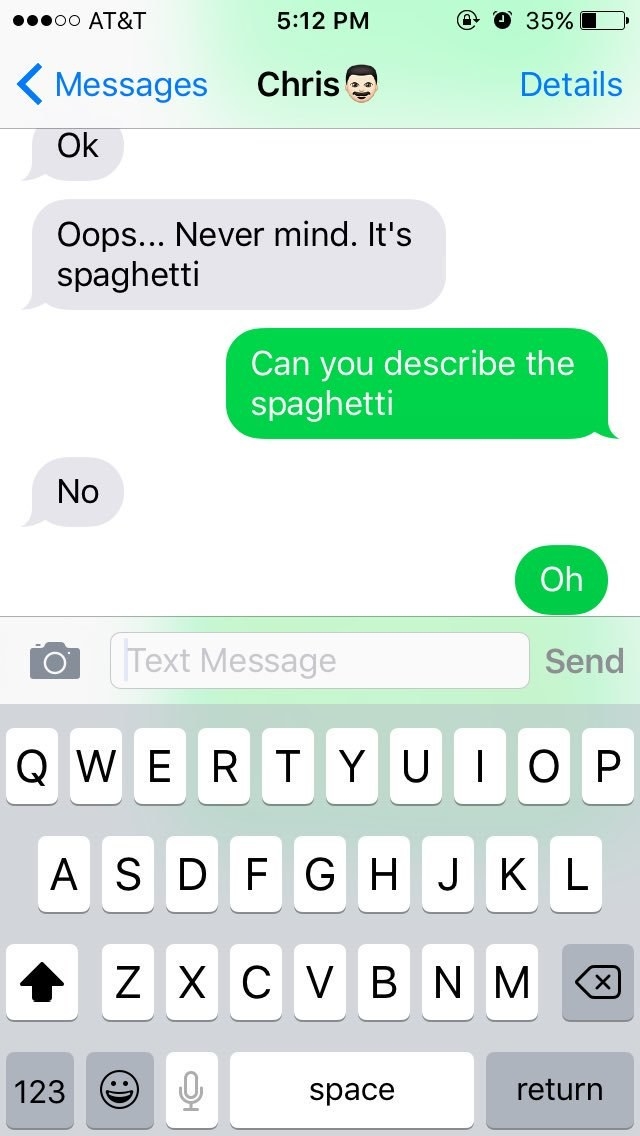
Task: Focus the Text Message input field
Action: point(320,661)
